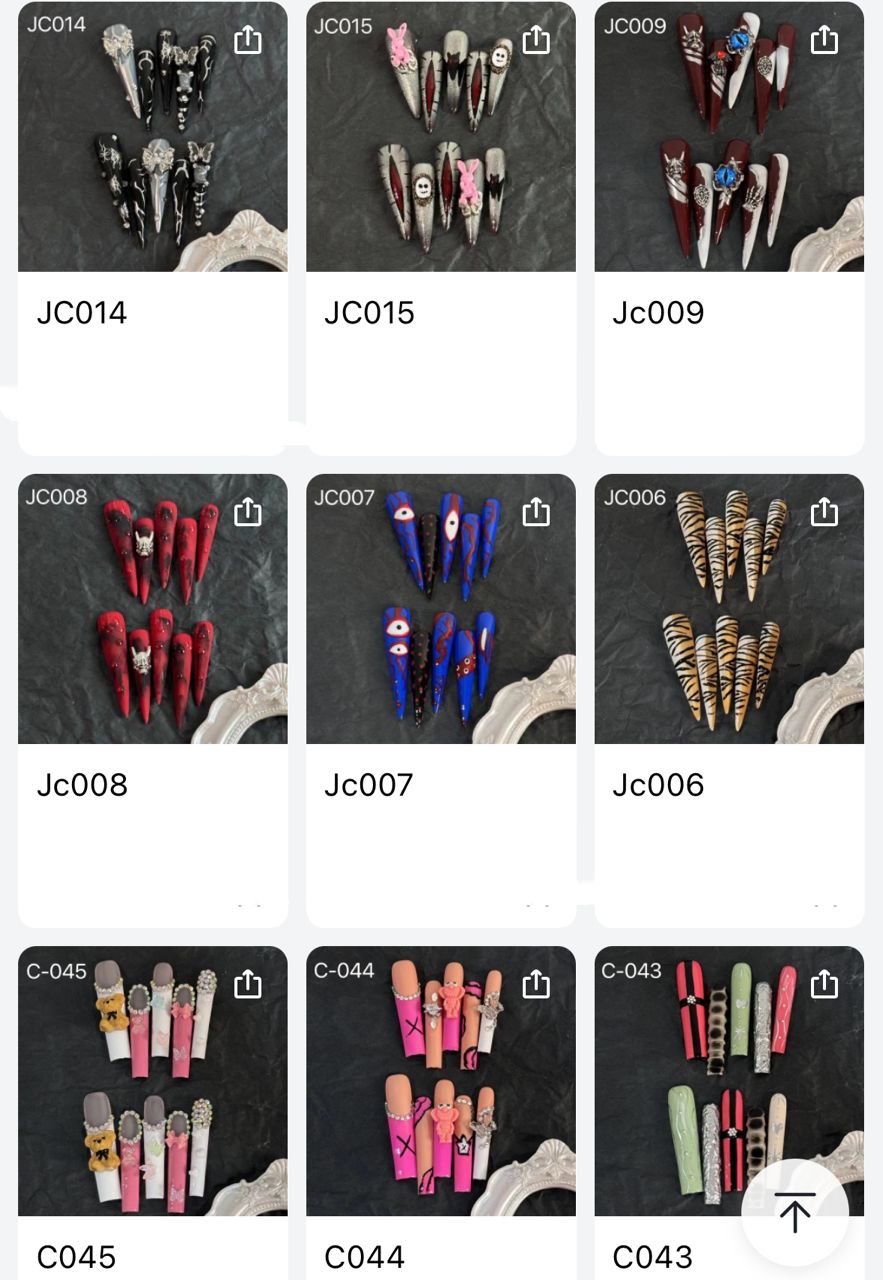Screen dimensions: 883x1280
Task: Click the share icon on JC008
Action: (245, 512)
